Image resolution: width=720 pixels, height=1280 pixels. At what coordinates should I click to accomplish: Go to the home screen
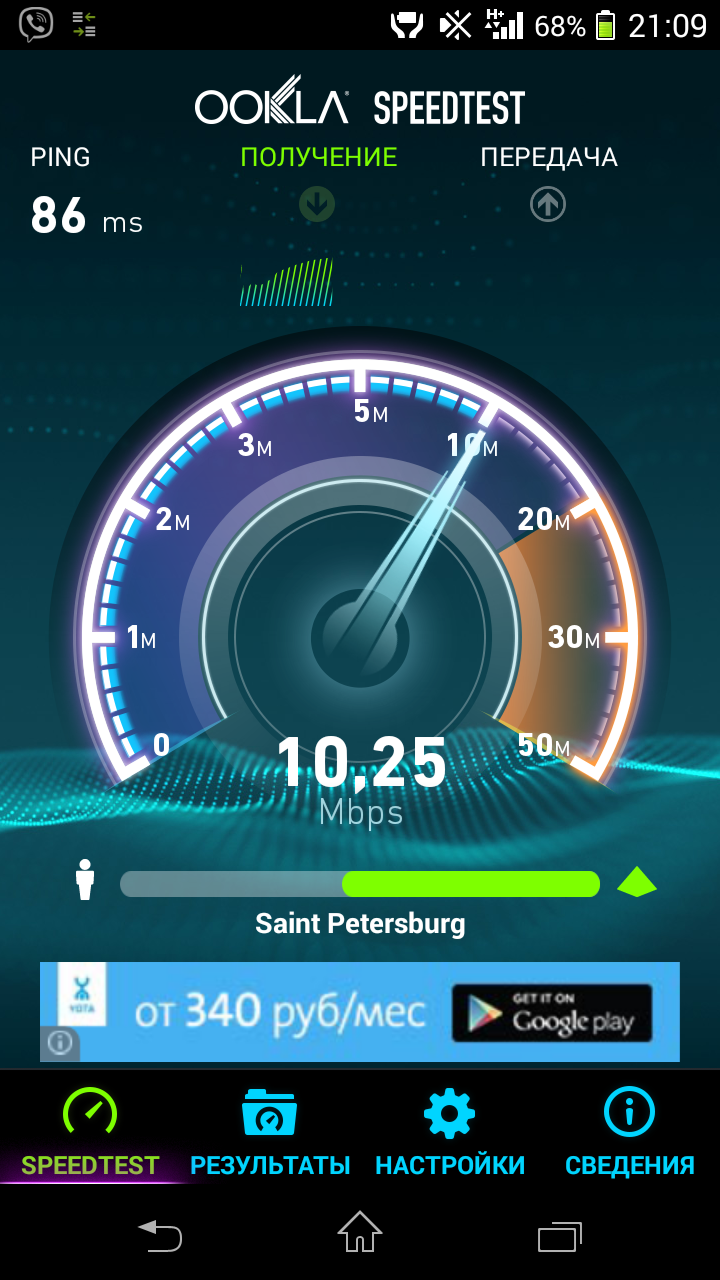tap(360, 1232)
